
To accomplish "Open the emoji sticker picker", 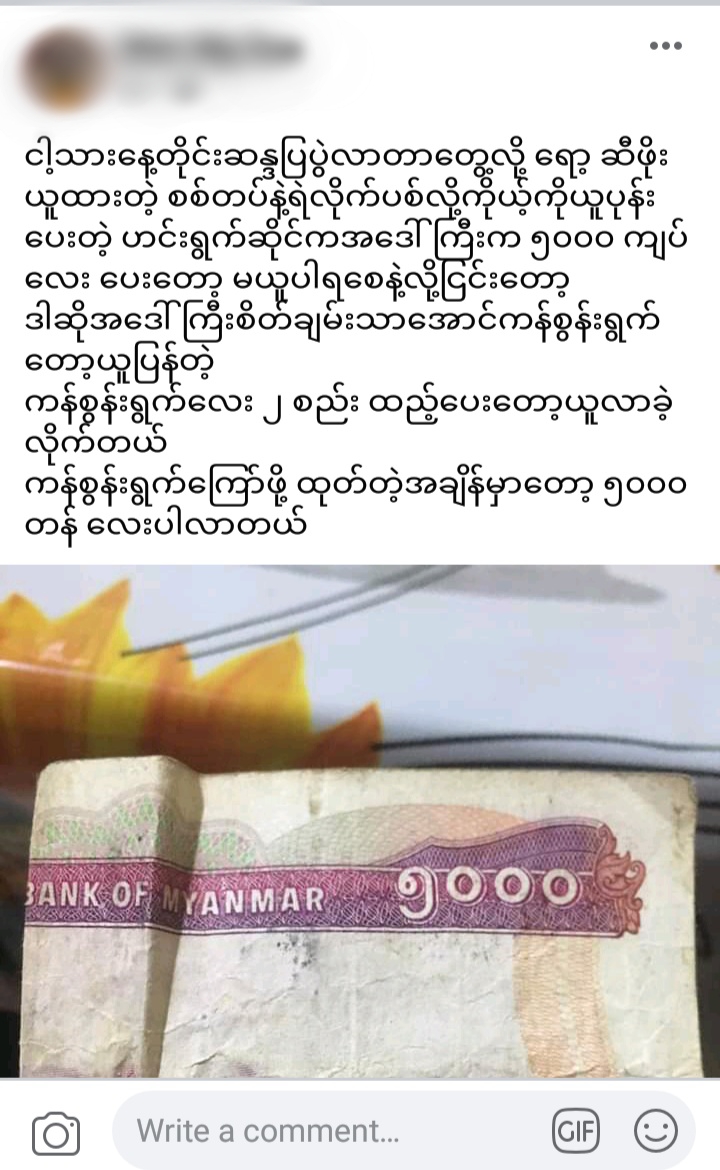I will coord(656,1132).
